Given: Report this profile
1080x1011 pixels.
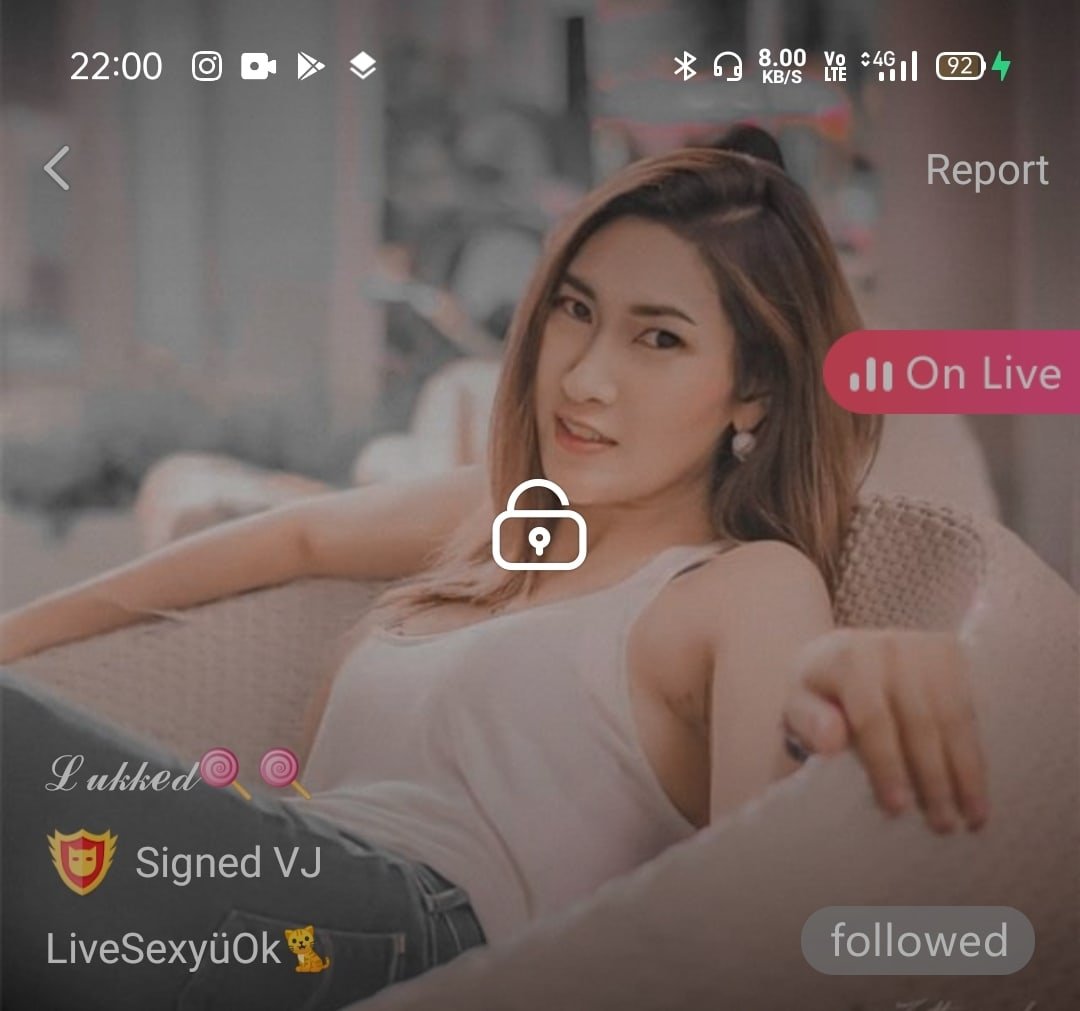Looking at the screenshot, I should click(986, 170).
